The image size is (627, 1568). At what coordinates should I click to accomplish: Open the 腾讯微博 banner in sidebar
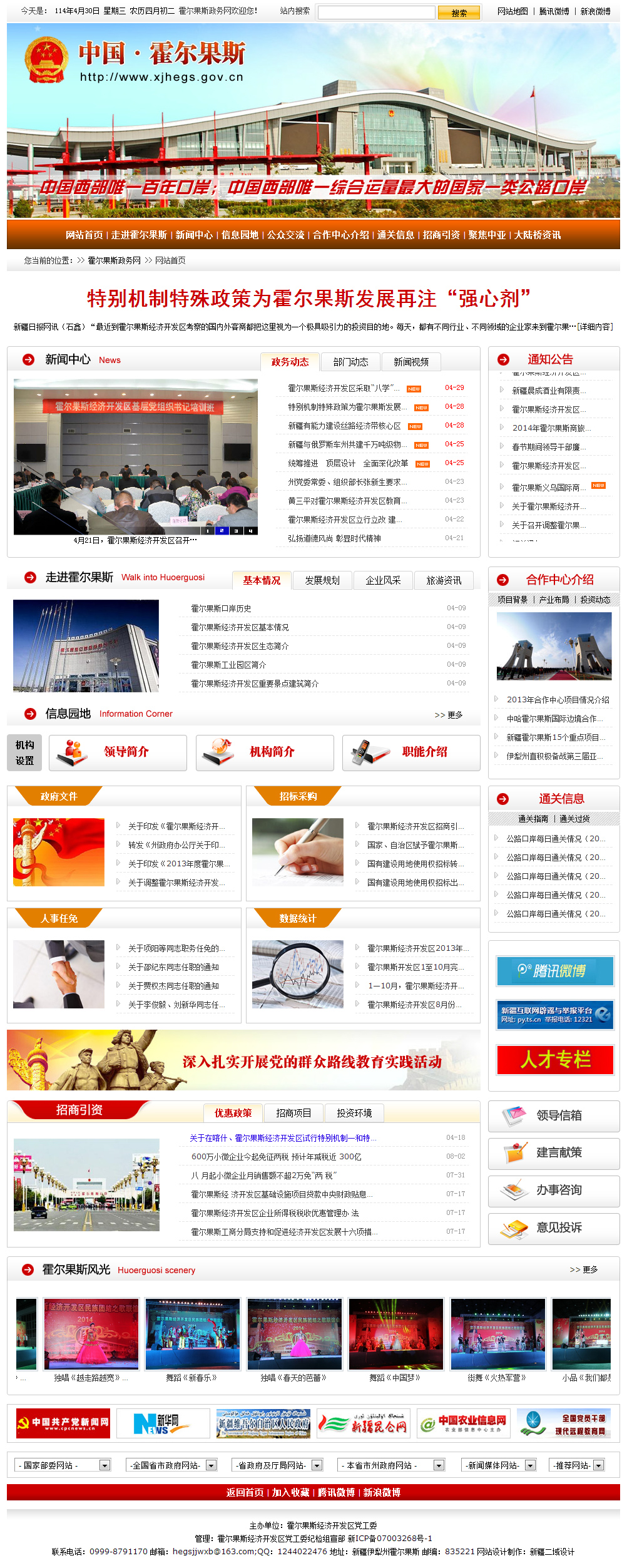point(554,971)
